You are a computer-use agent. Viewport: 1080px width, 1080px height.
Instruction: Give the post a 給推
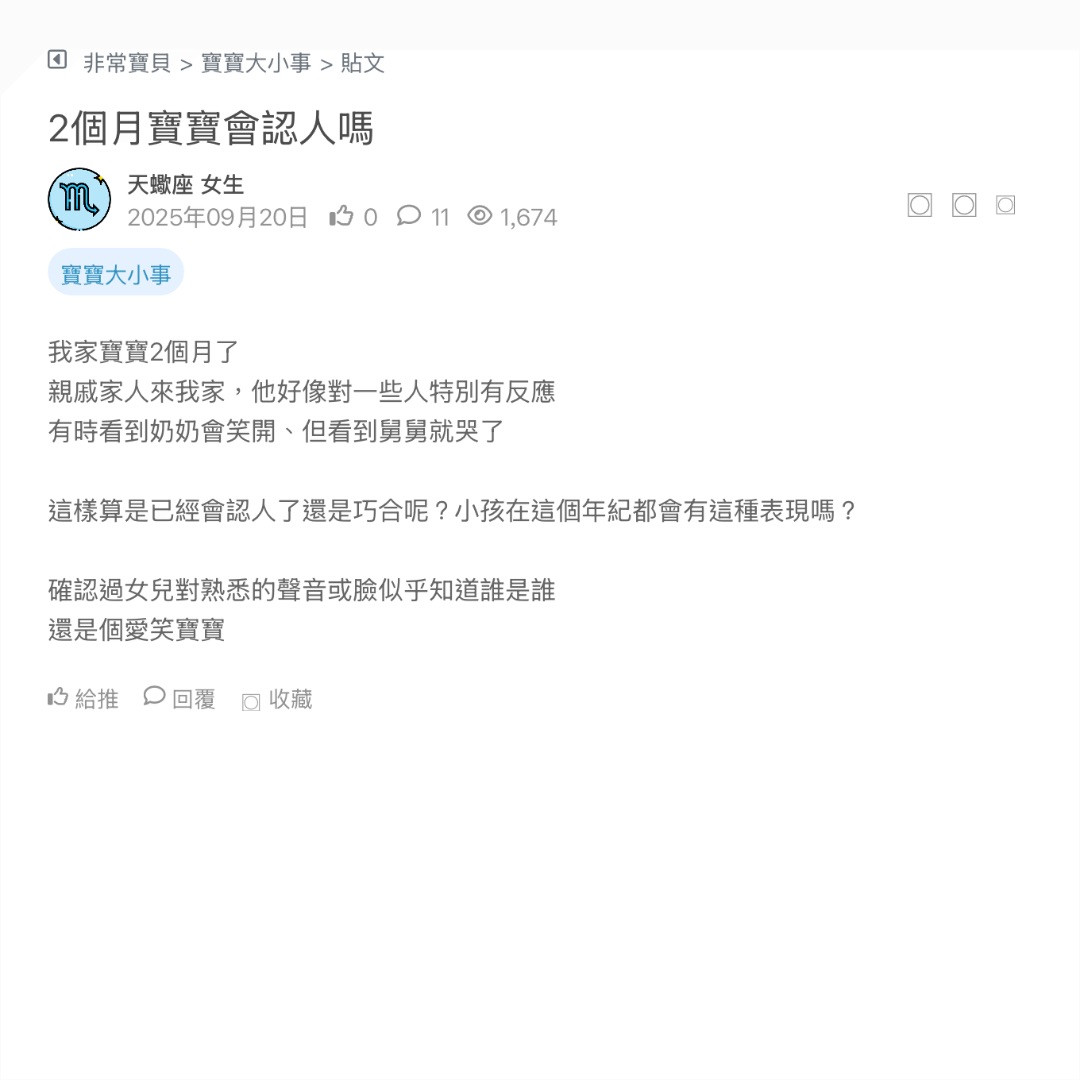pos(83,699)
